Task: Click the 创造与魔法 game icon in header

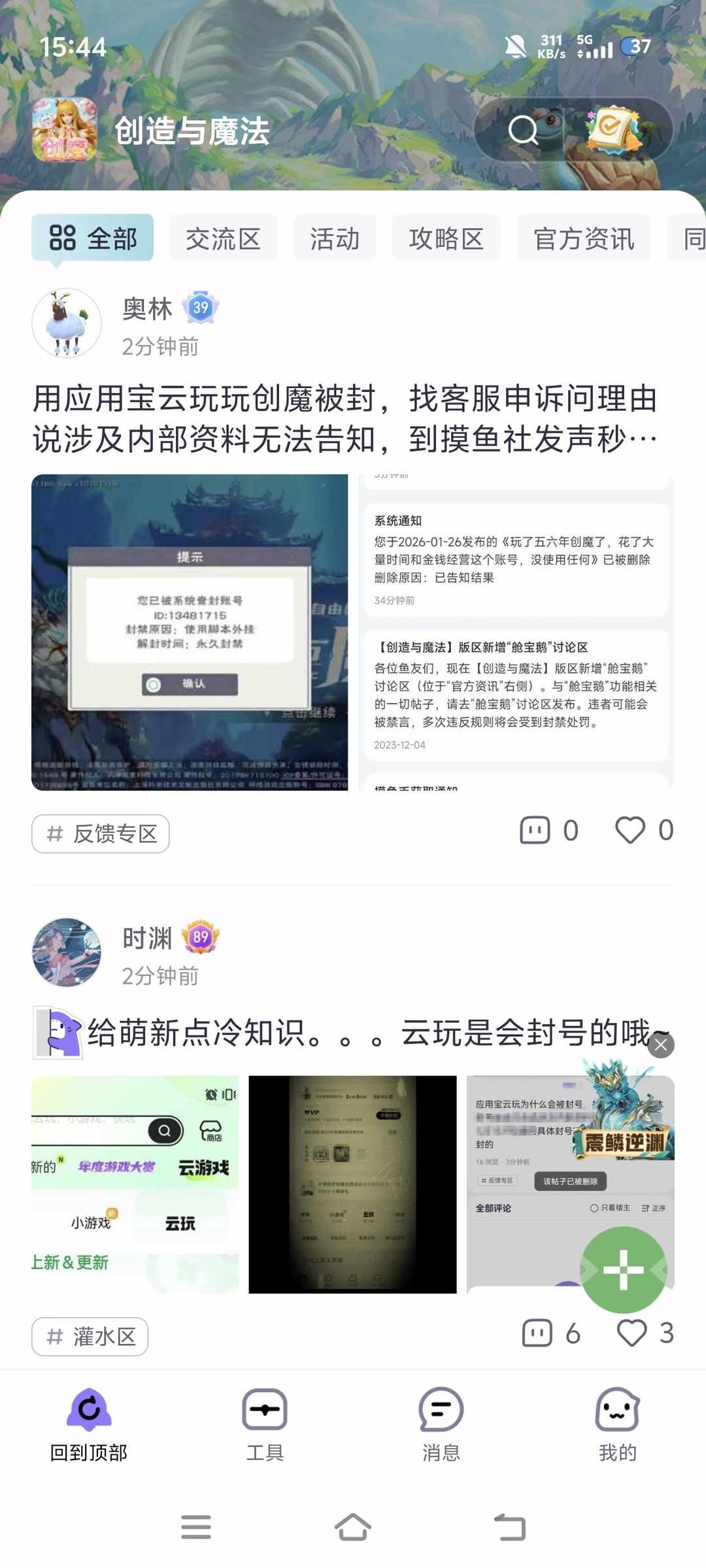Action: [65, 129]
